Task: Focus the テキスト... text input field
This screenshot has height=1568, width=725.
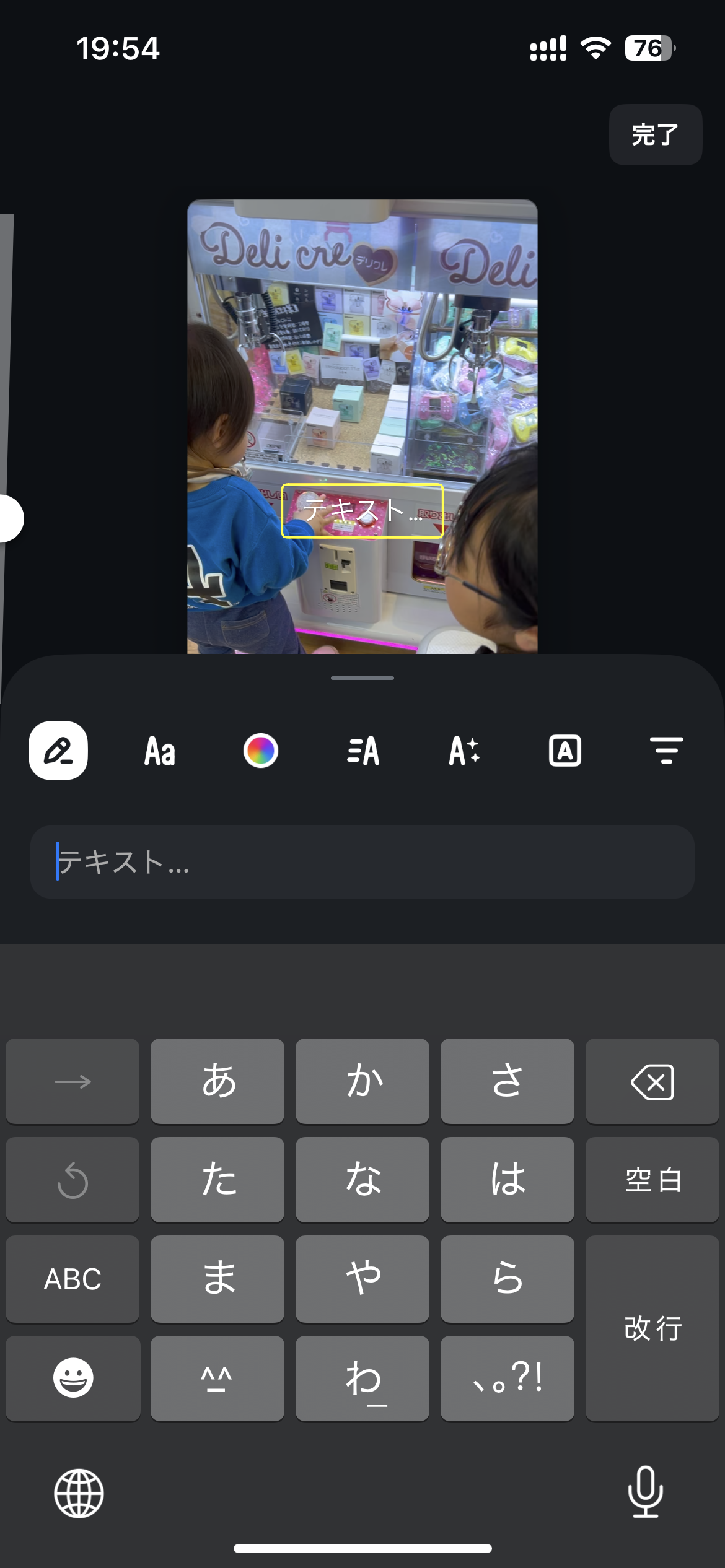Action: 362,861
